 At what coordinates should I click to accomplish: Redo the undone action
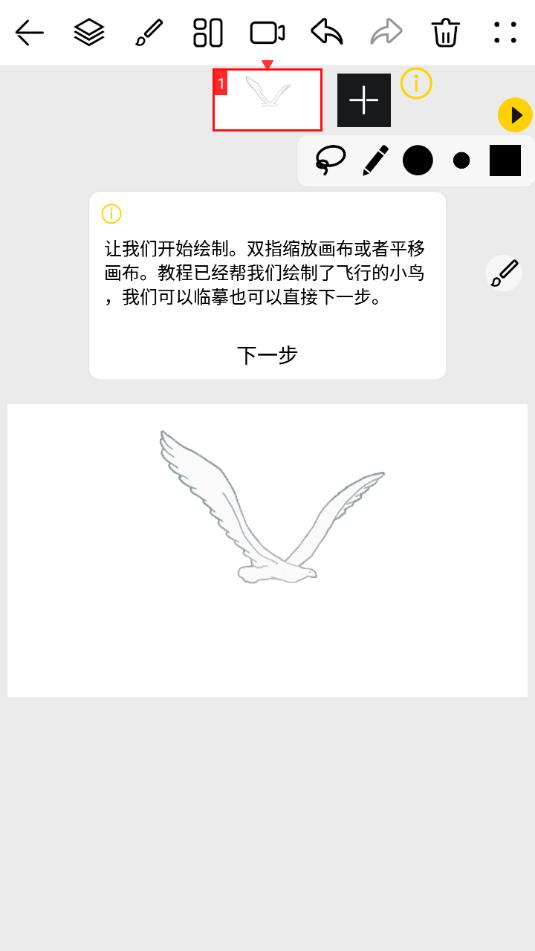click(386, 32)
